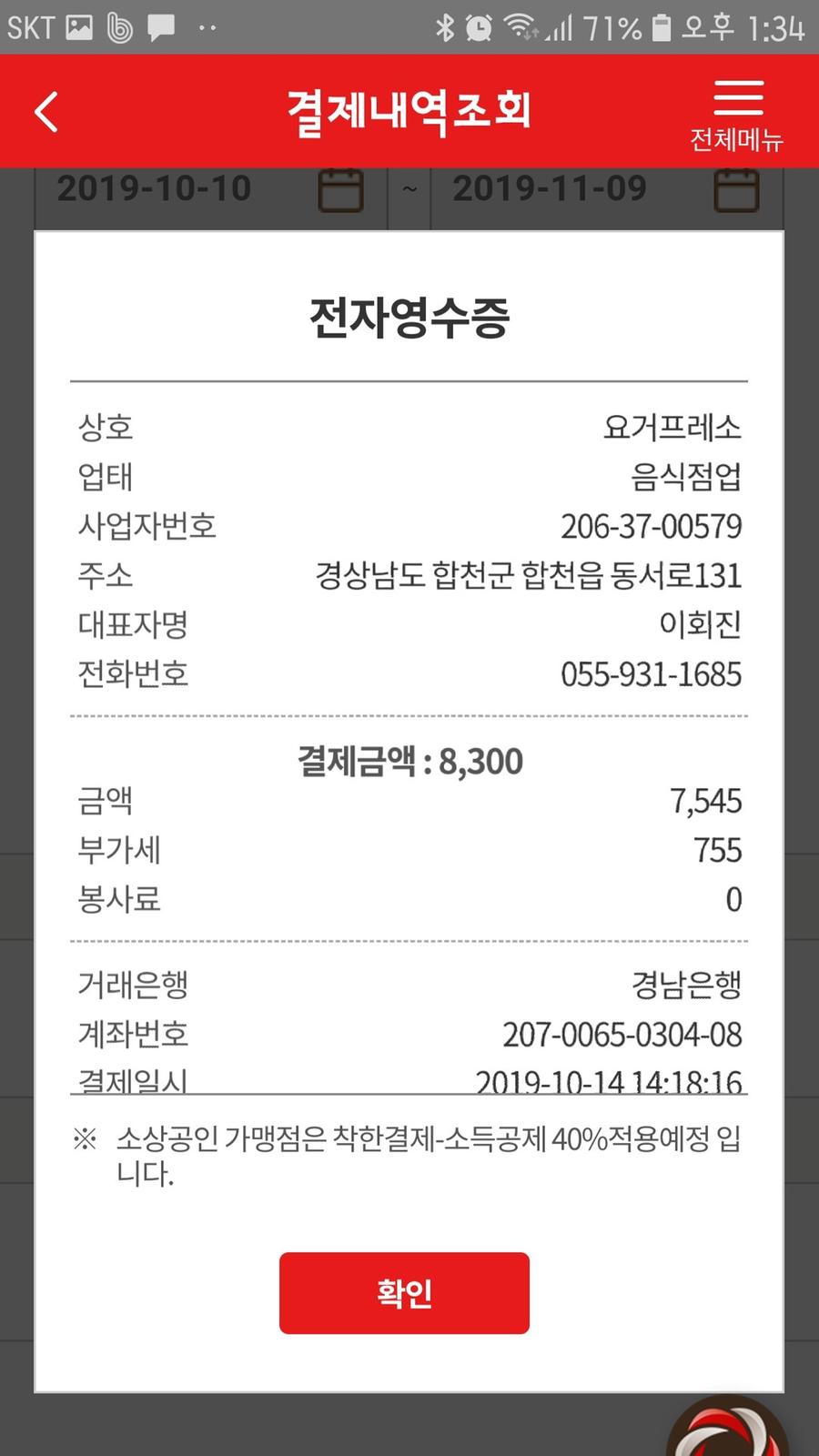Image resolution: width=819 pixels, height=1456 pixels.
Task: Tap the 계좌번호 account number 207-0065-0304-08
Action: tap(622, 1034)
